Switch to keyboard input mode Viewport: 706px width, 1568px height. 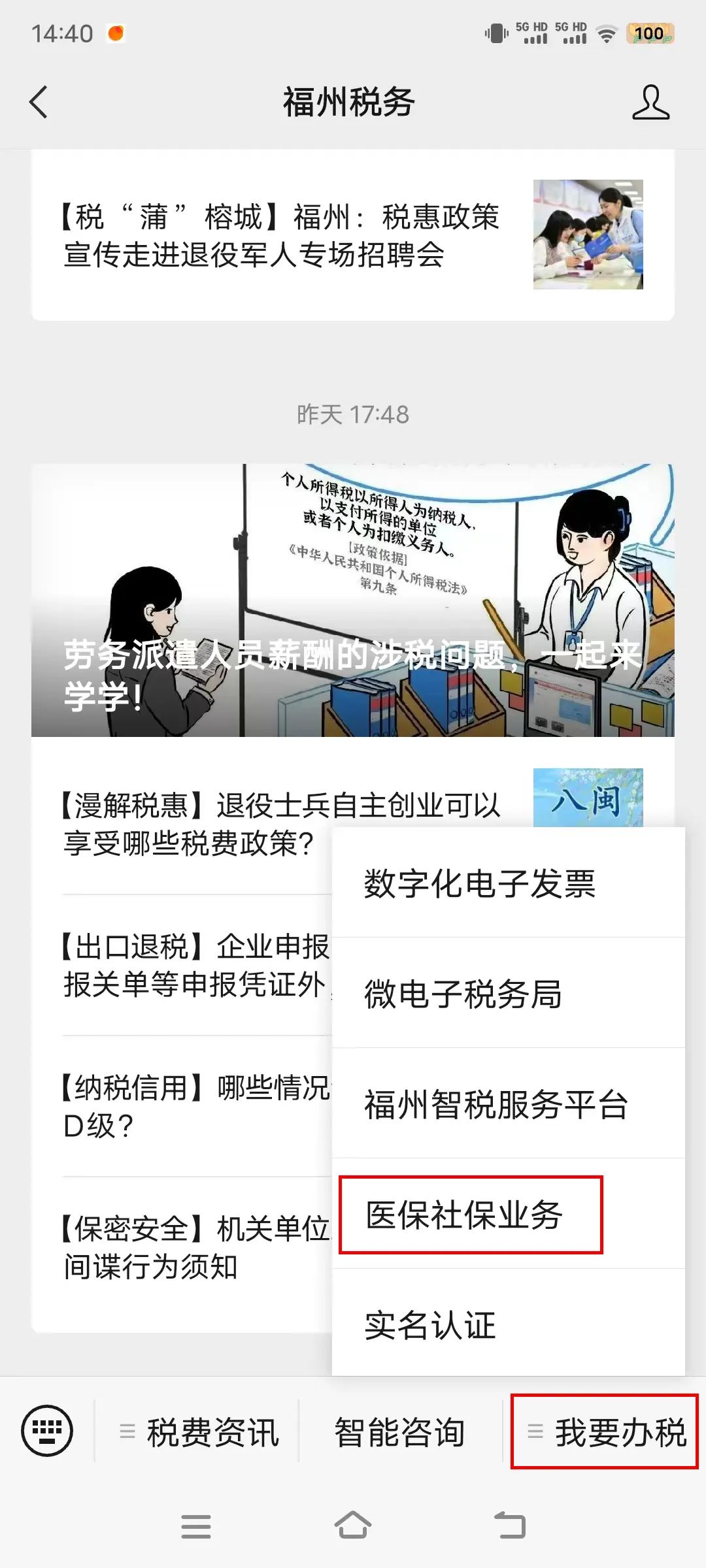tap(47, 1430)
